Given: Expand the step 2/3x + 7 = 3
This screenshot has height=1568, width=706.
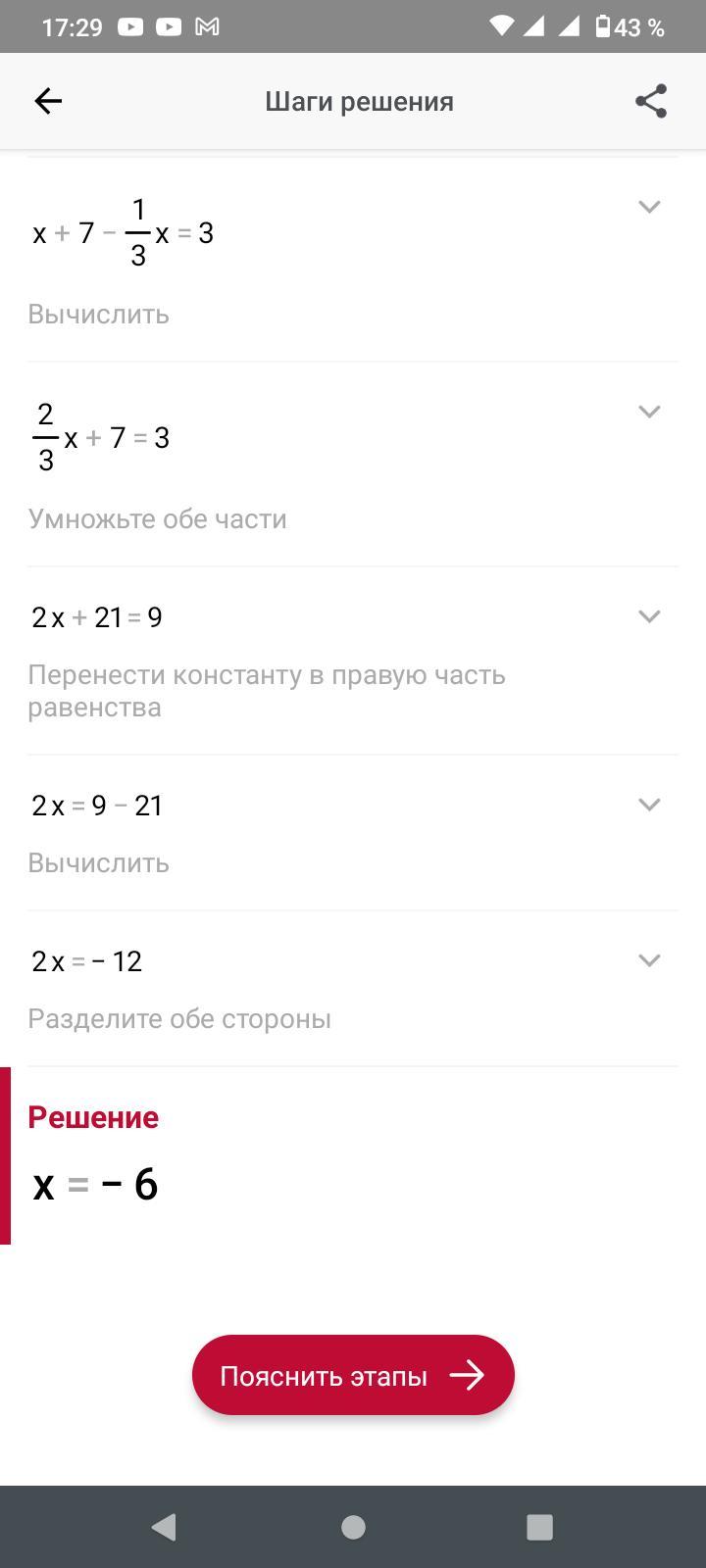Looking at the screenshot, I should click(648, 412).
